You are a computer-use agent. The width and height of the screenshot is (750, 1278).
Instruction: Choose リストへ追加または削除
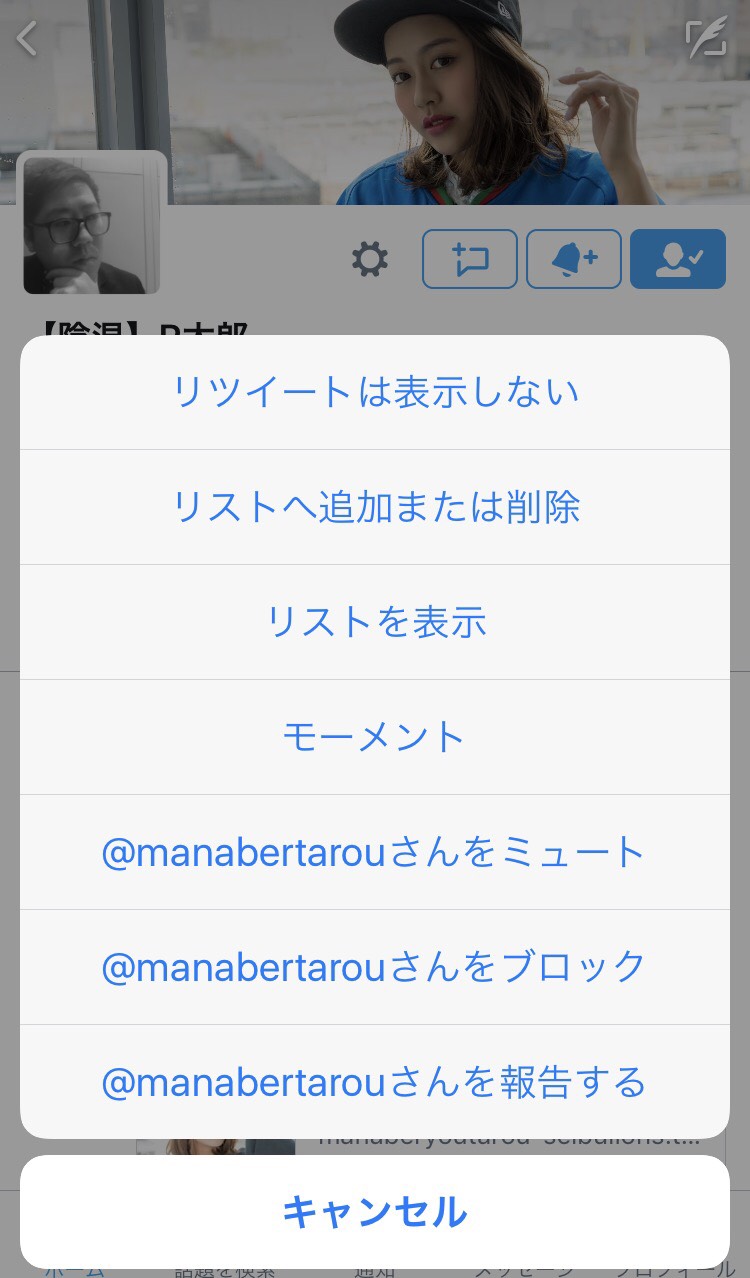point(375,507)
